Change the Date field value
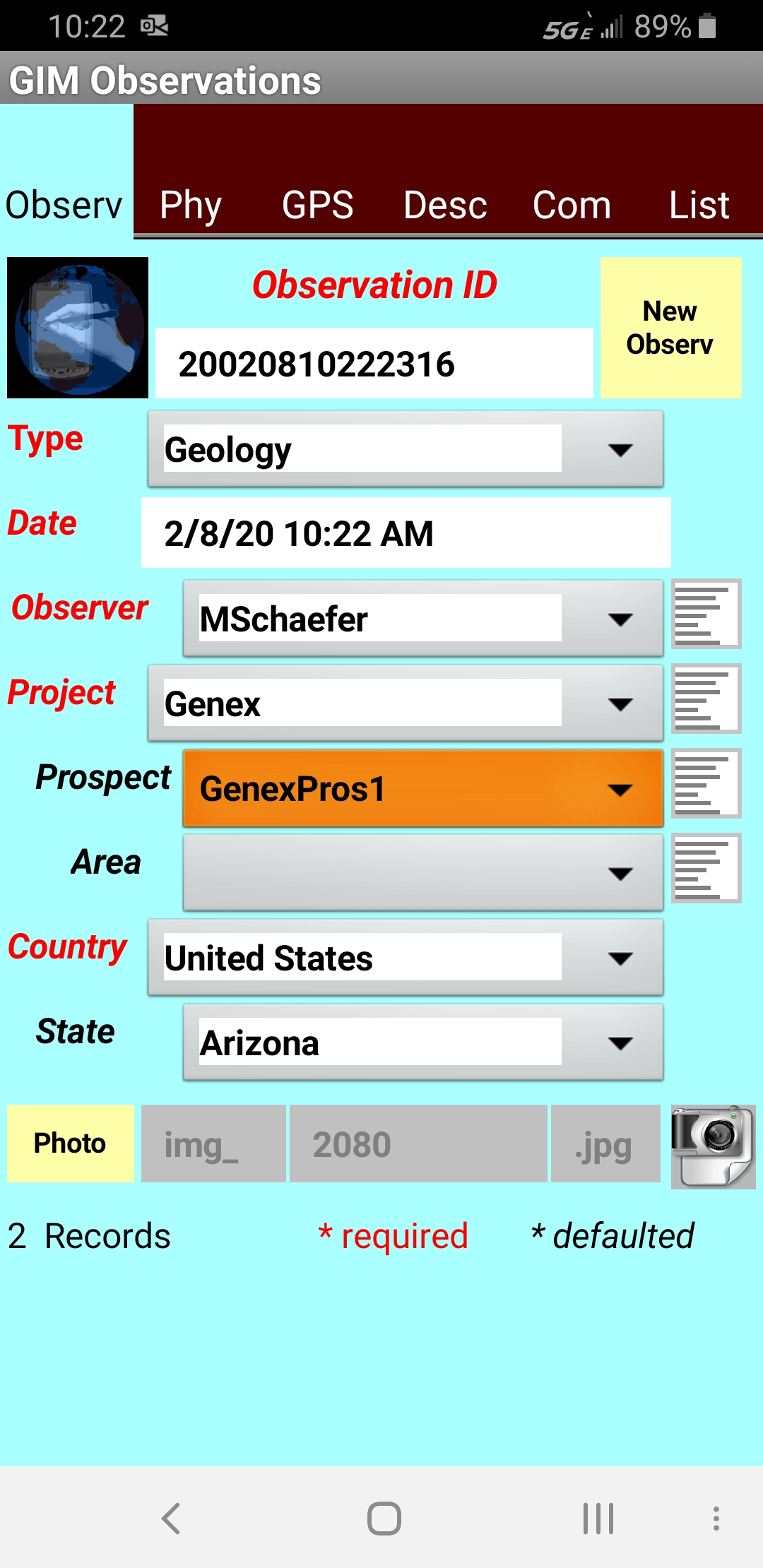Screen dimensions: 763x1568 click(x=406, y=533)
